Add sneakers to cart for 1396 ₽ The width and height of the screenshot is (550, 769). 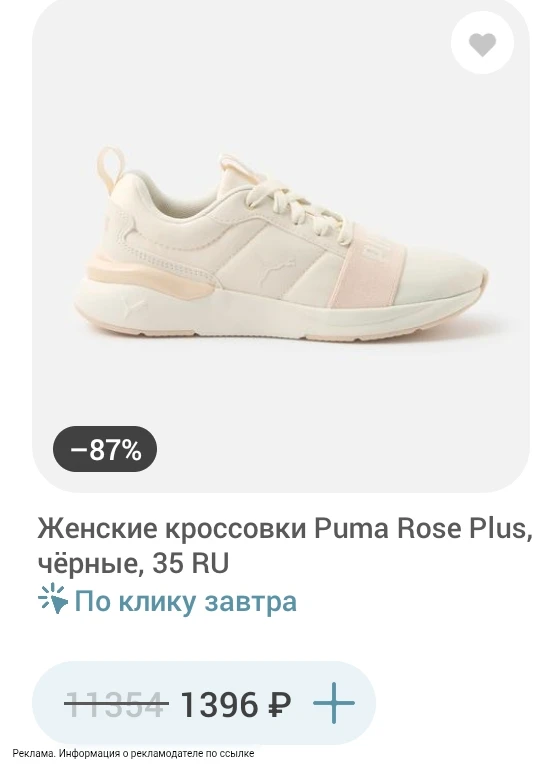pos(334,703)
